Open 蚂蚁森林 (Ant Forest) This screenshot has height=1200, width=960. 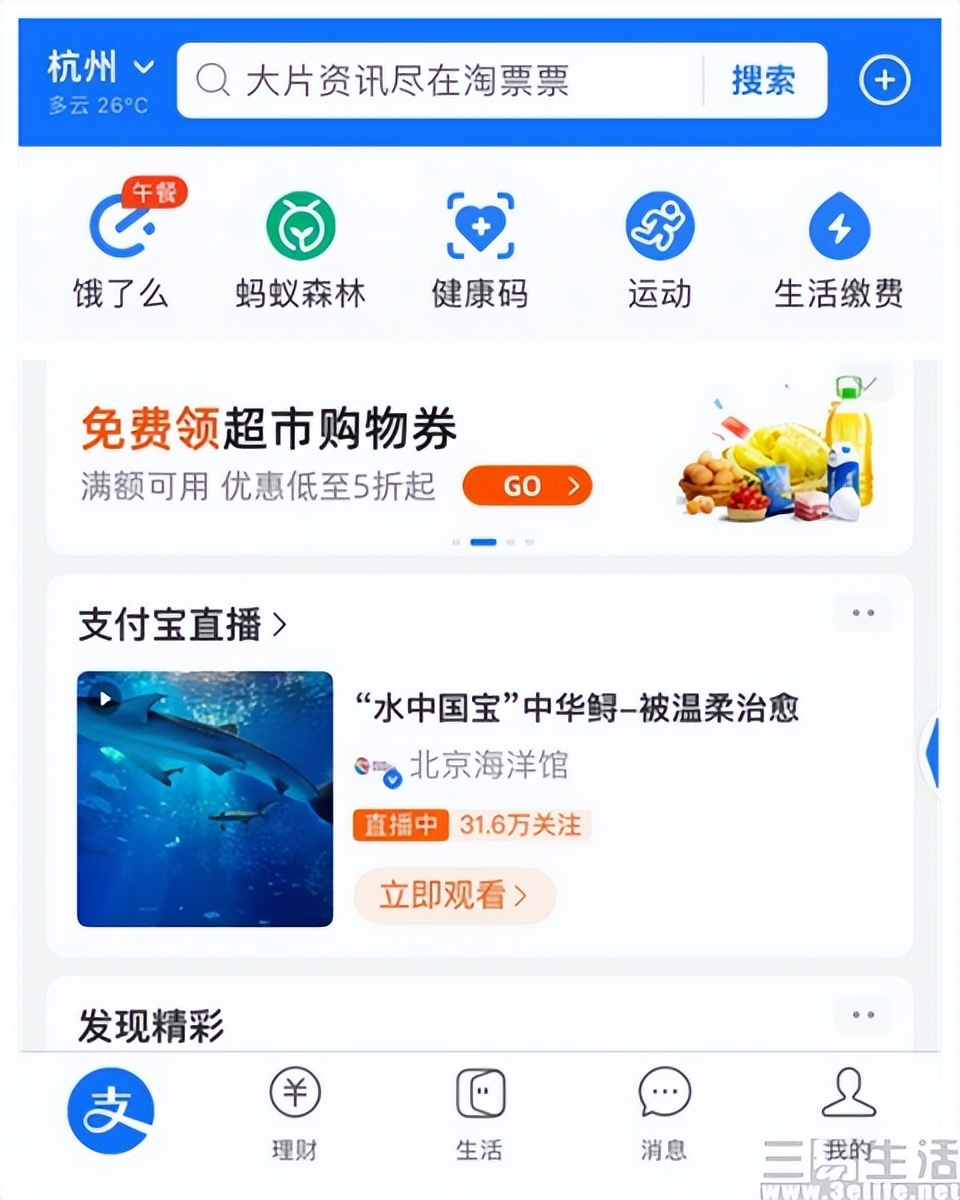300,226
